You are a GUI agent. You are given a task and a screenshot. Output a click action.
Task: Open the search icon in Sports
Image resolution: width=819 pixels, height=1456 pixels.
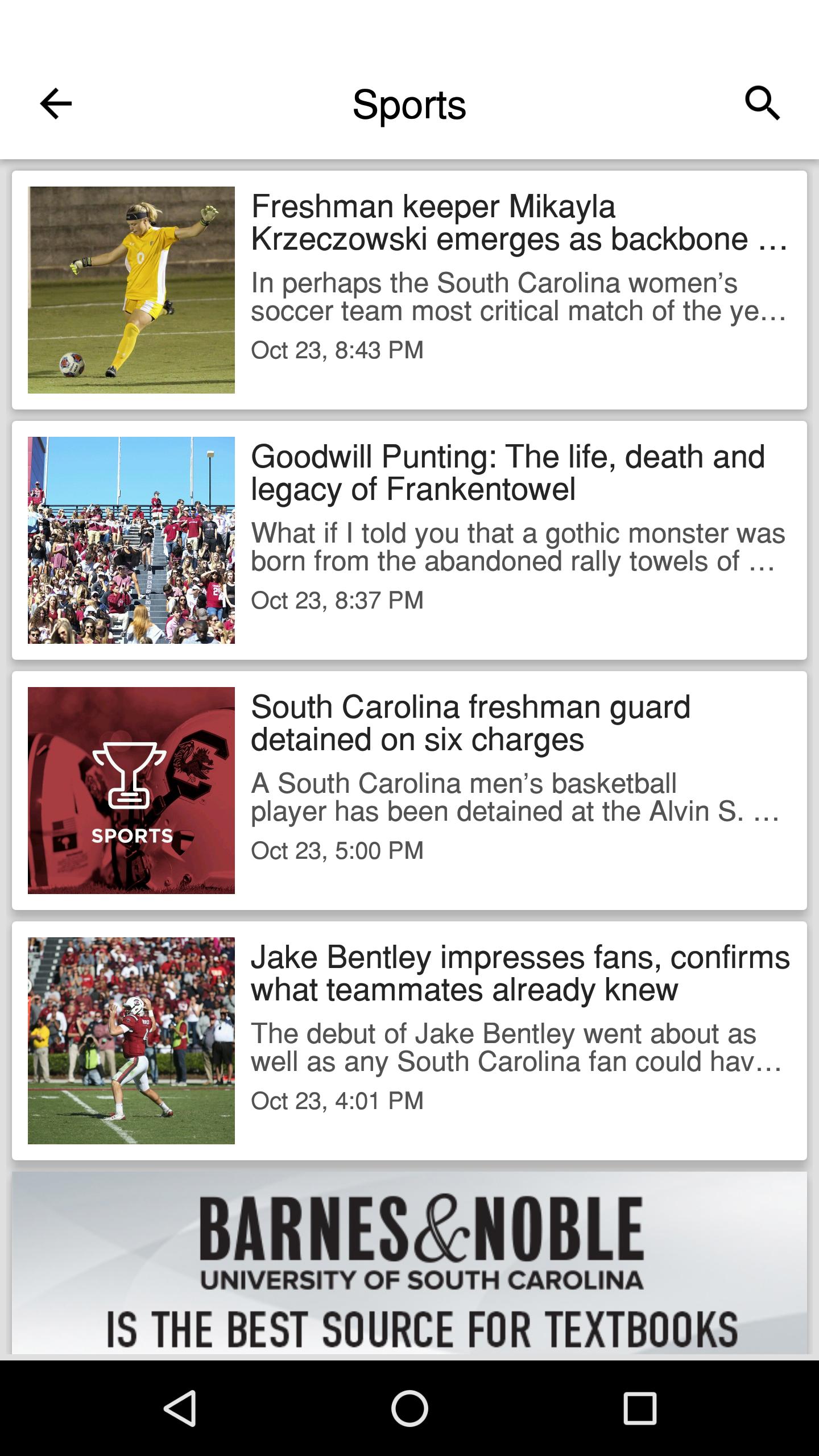click(762, 104)
